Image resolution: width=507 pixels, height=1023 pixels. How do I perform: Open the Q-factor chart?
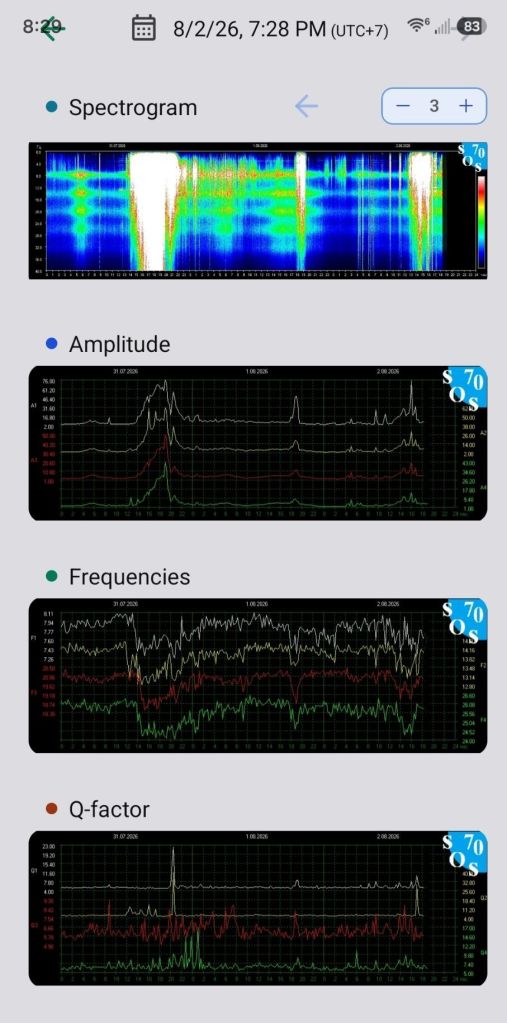coord(258,908)
